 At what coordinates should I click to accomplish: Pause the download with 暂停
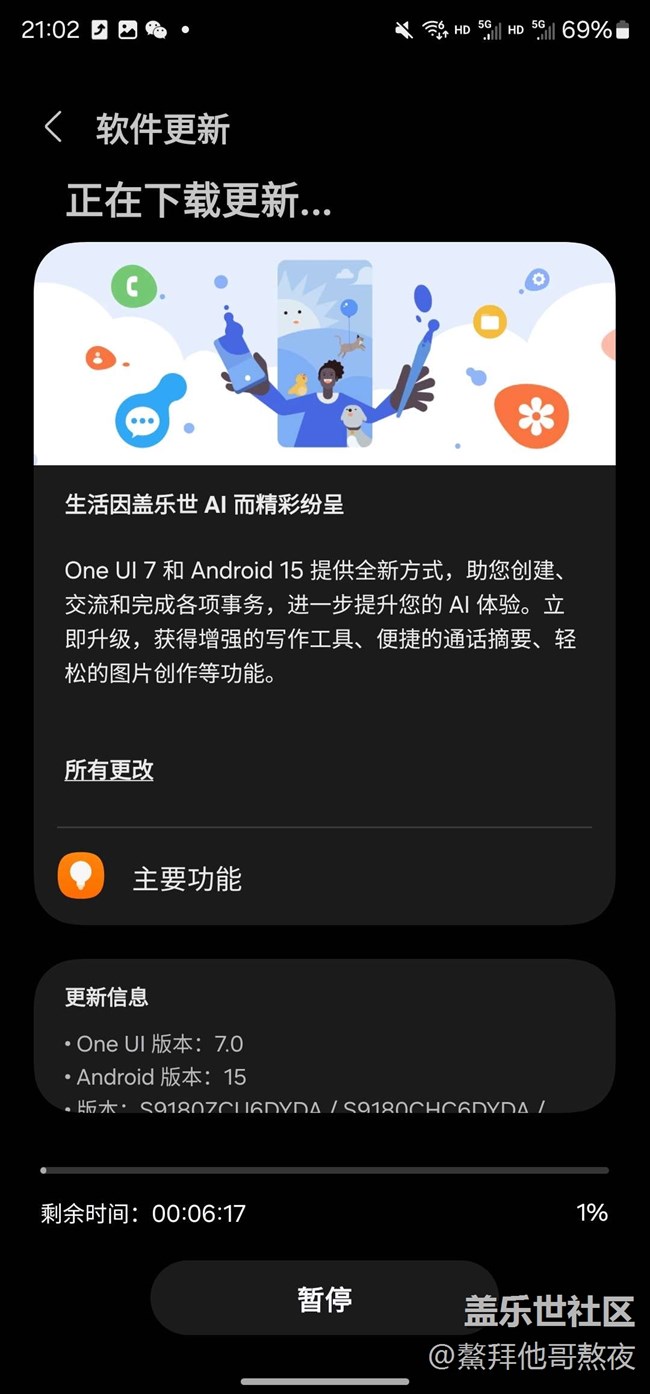coord(324,1299)
